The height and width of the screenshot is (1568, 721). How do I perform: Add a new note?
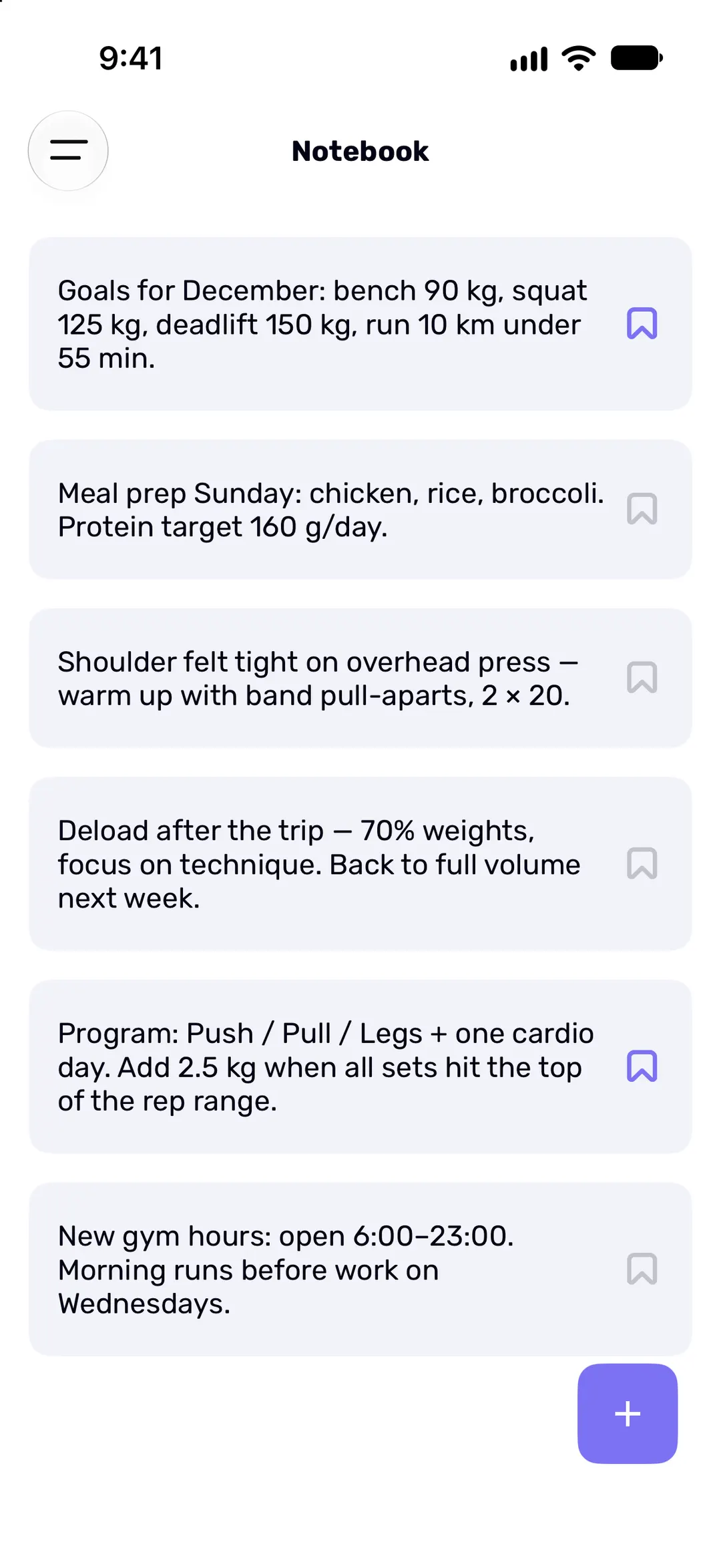(x=628, y=1414)
